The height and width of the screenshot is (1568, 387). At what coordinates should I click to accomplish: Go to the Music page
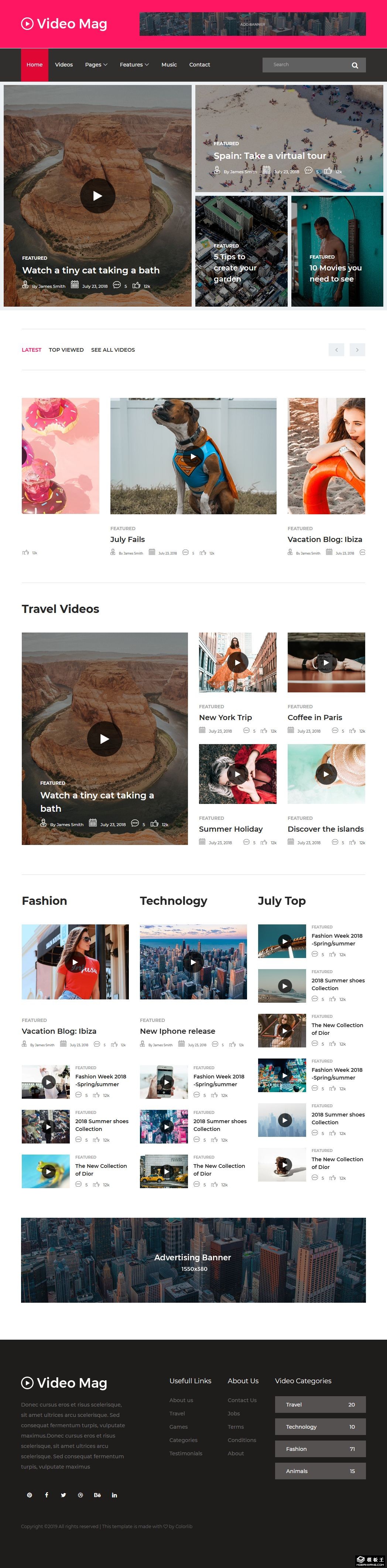(169, 65)
